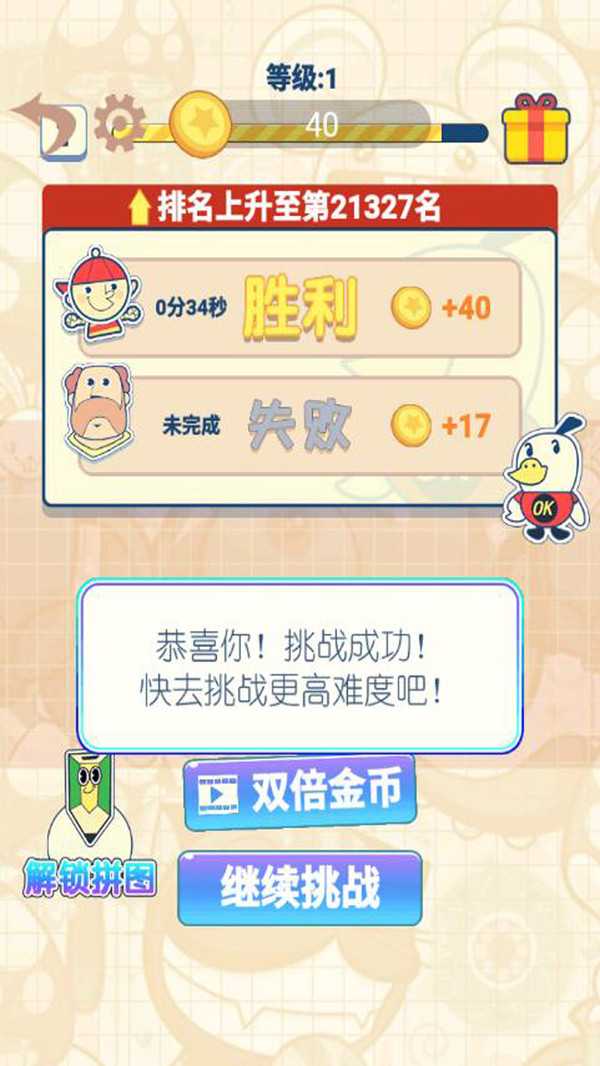Open 解锁拼图 puzzle unlock
The image size is (600, 1066).
coord(90,830)
